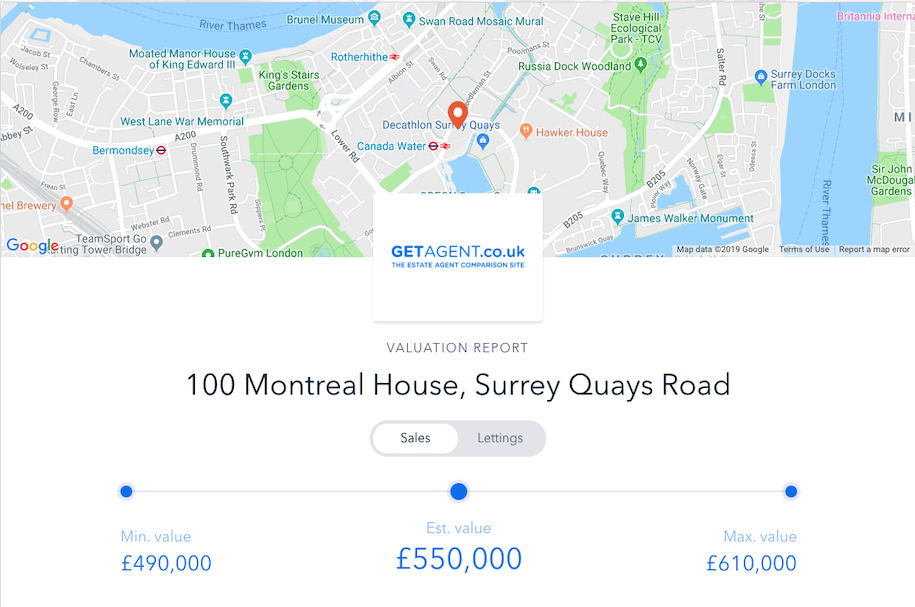Open Google logo link on map
Screen dimensions: 915x607
click(x=32, y=246)
